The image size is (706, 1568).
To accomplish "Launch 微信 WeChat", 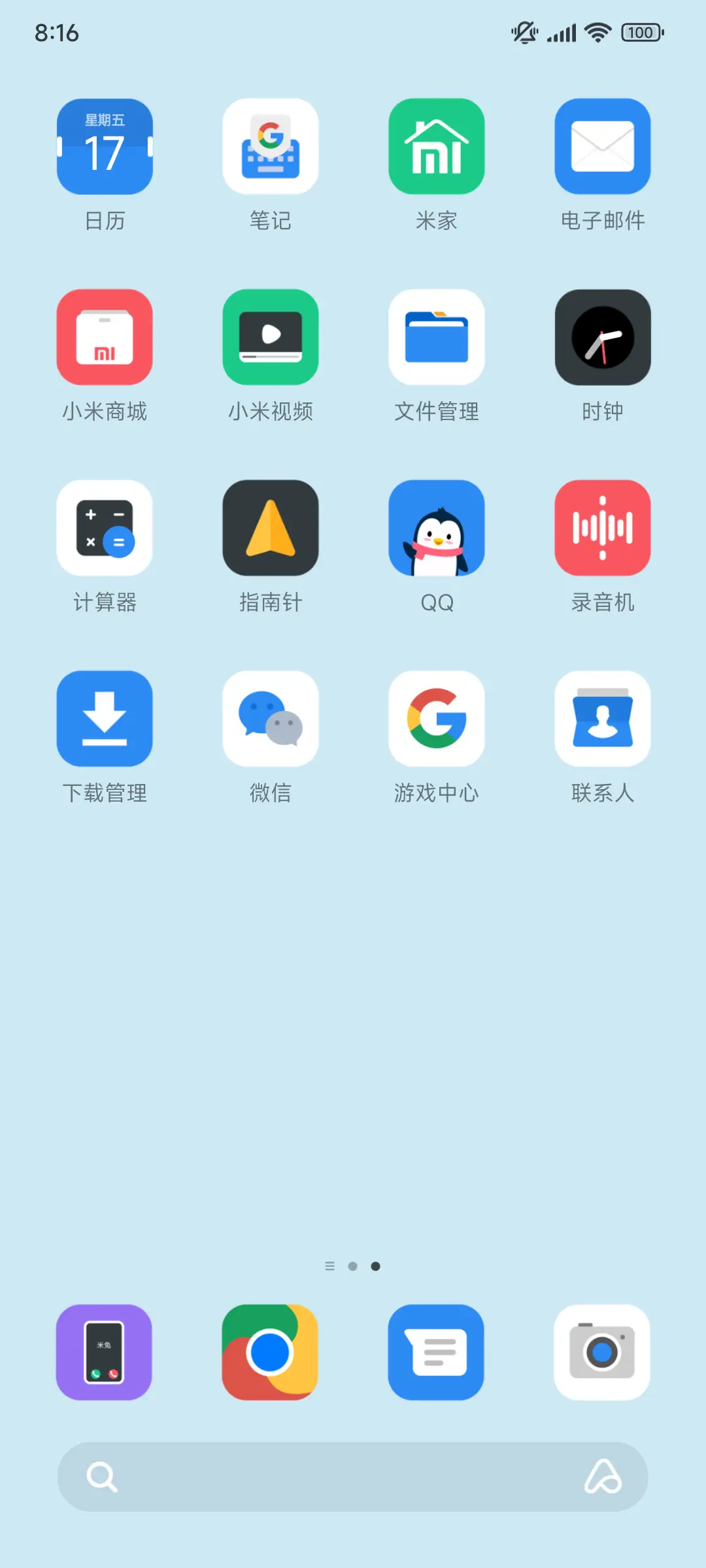I will 271,718.
